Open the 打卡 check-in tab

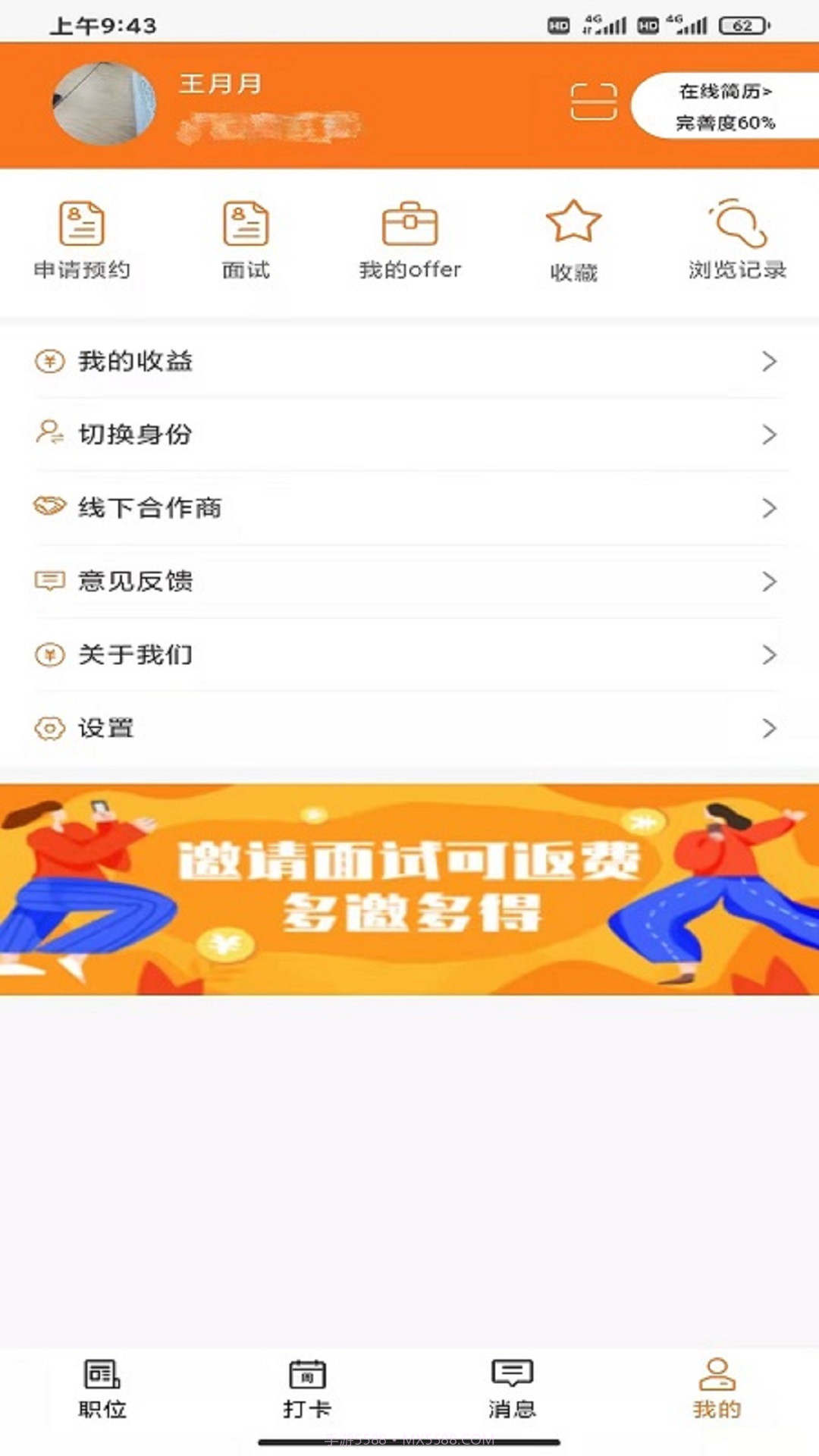pyautogui.click(x=306, y=1395)
